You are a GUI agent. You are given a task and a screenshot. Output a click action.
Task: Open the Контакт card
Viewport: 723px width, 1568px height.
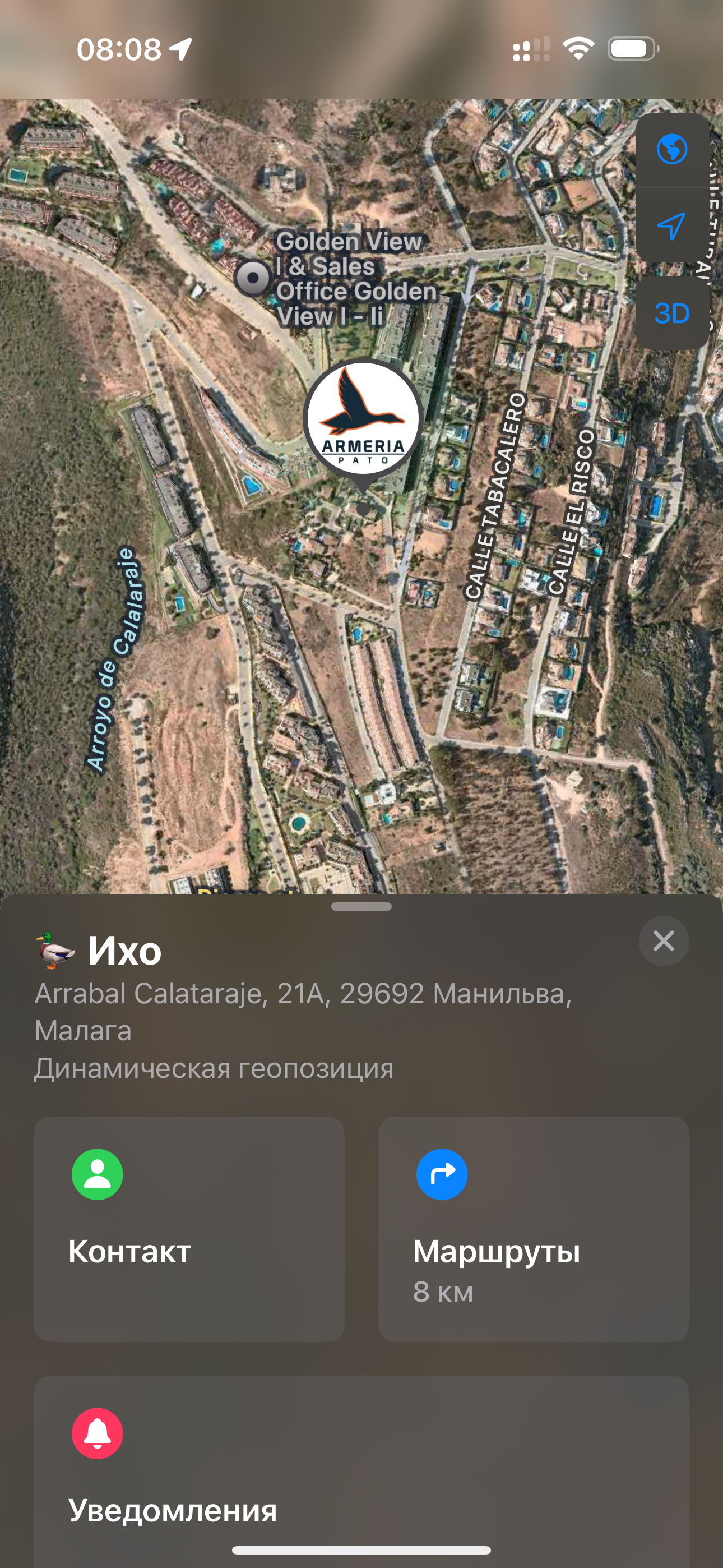coord(189,1228)
